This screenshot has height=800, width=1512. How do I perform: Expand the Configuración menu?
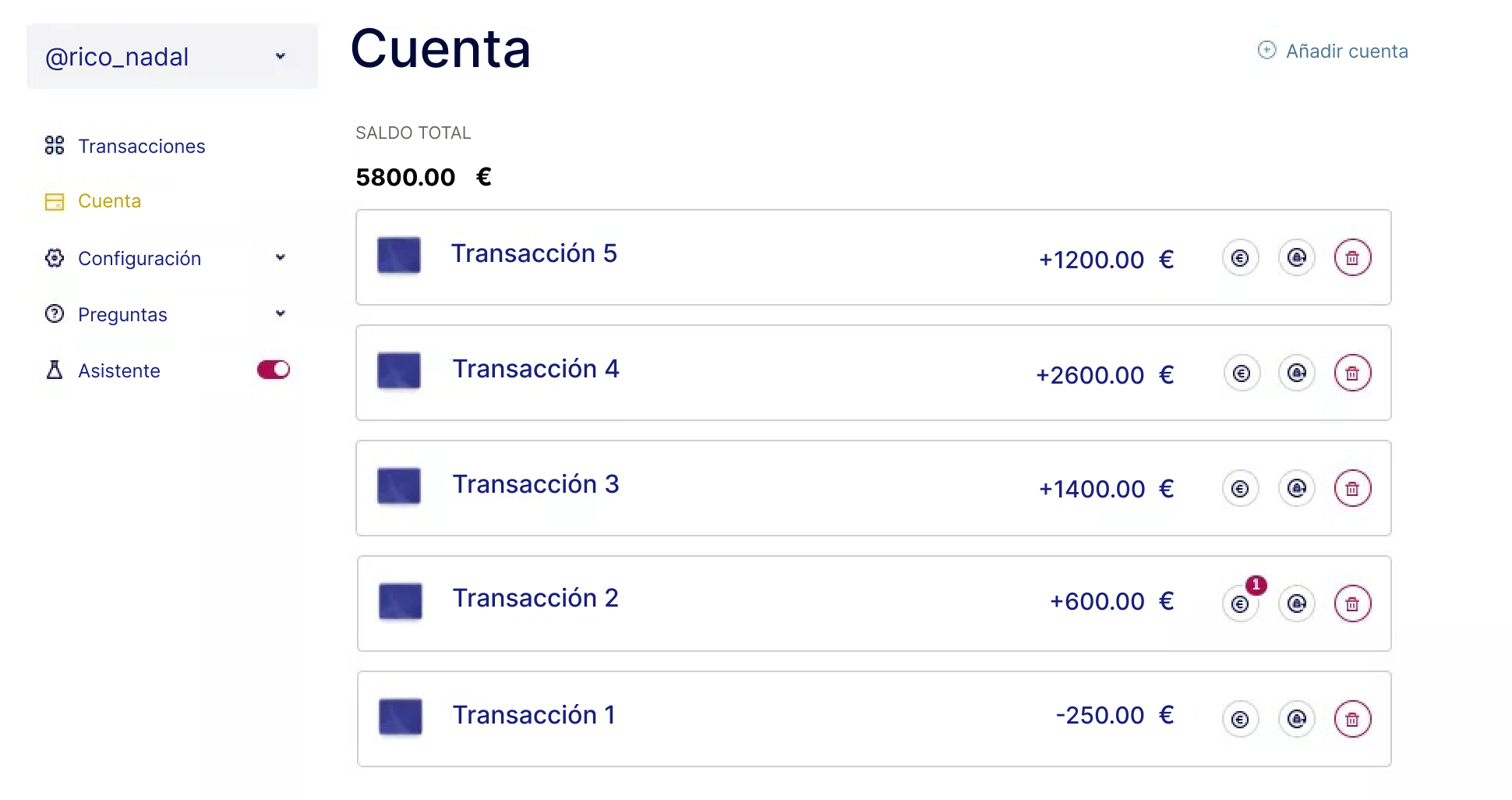(165, 259)
